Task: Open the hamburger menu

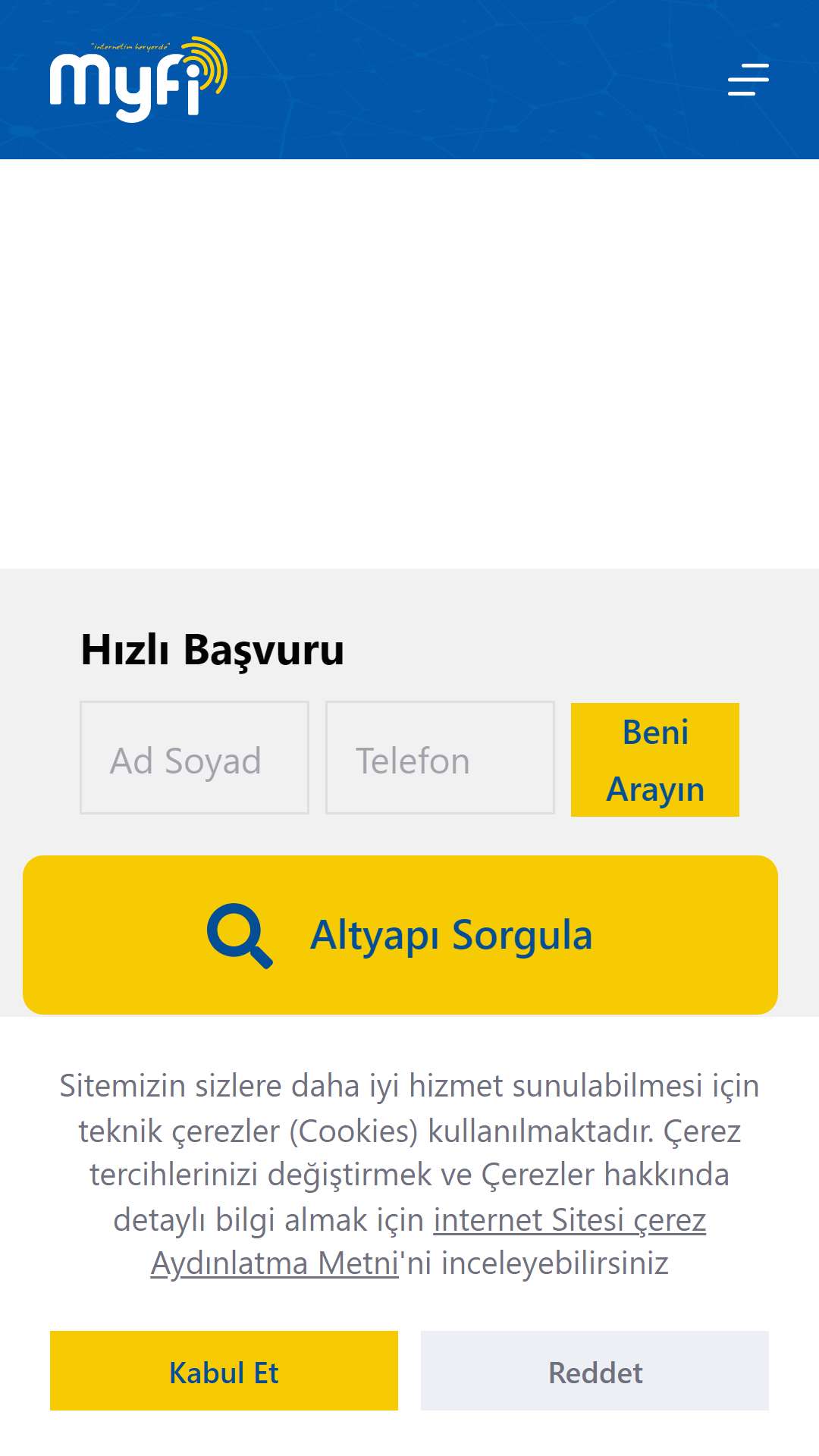Action: click(748, 80)
